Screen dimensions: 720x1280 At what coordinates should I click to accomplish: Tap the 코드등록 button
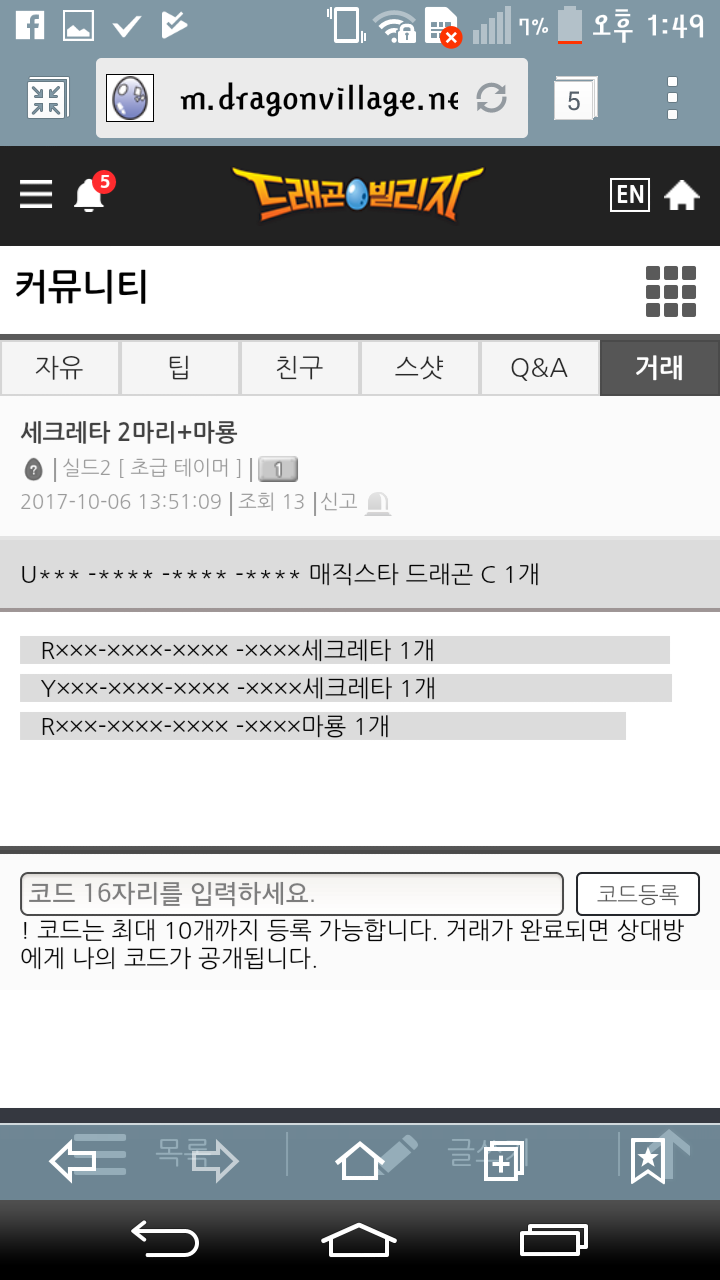(x=638, y=893)
